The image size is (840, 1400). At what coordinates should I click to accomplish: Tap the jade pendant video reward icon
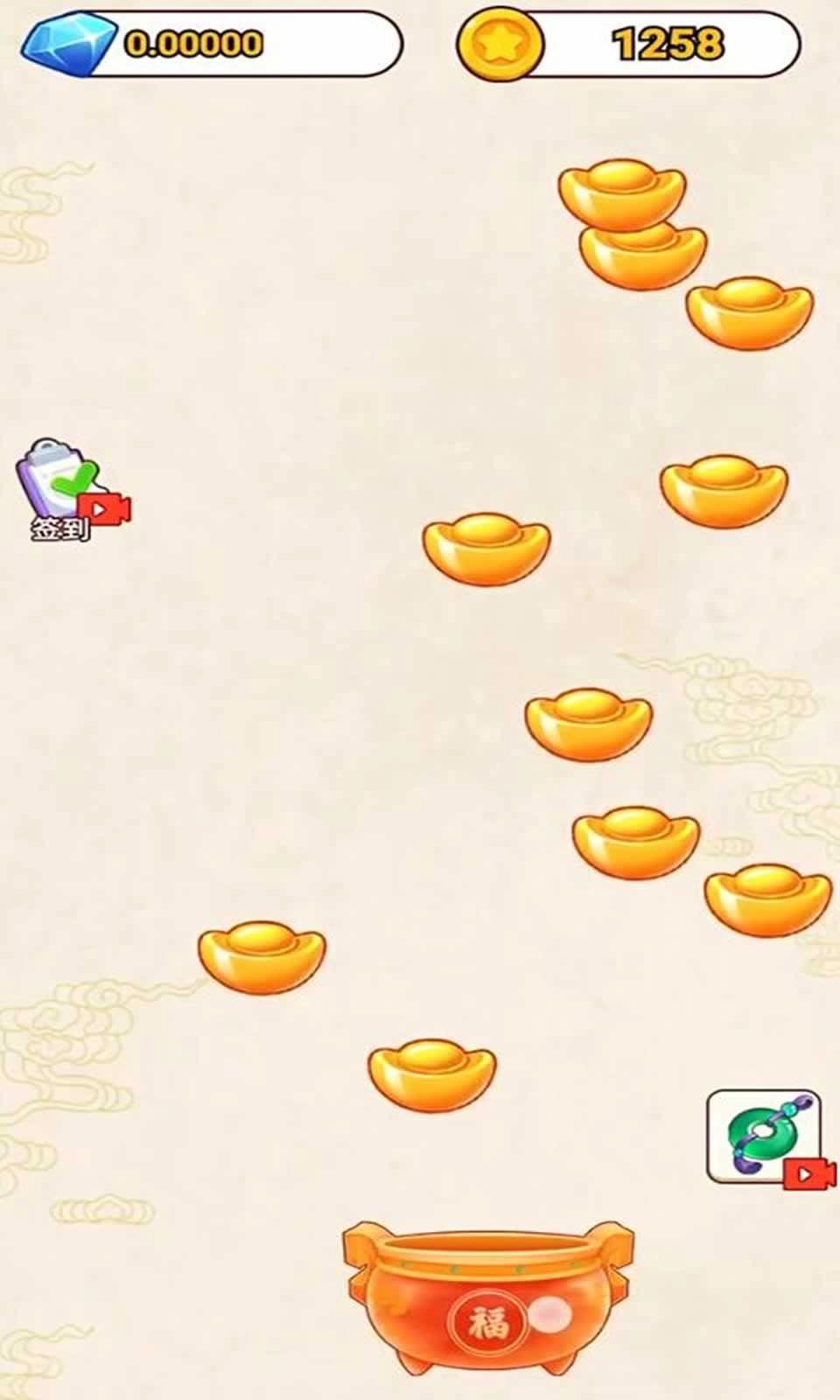click(763, 1136)
